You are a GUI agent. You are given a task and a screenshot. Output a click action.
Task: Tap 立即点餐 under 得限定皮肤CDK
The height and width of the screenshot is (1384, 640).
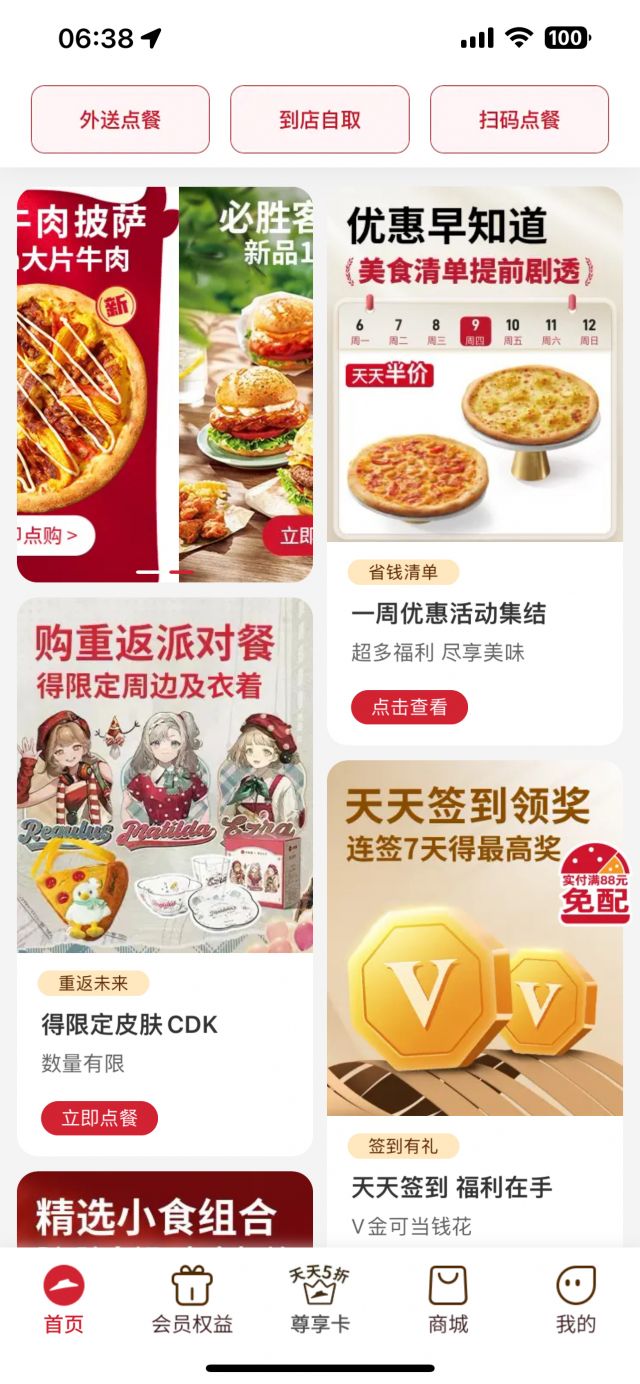point(99,1118)
